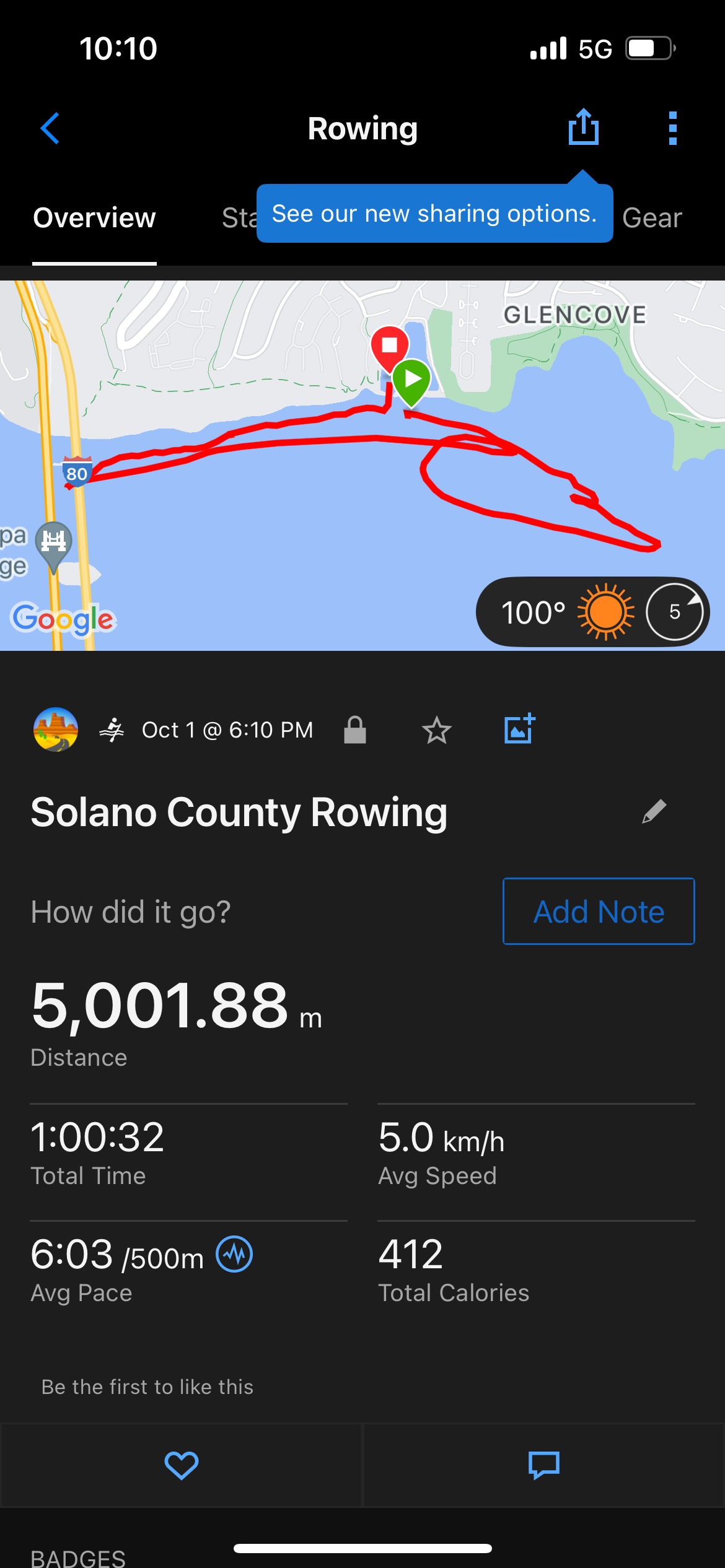The image size is (725, 1568).
Task: Open the profile avatar
Action: coord(56,730)
